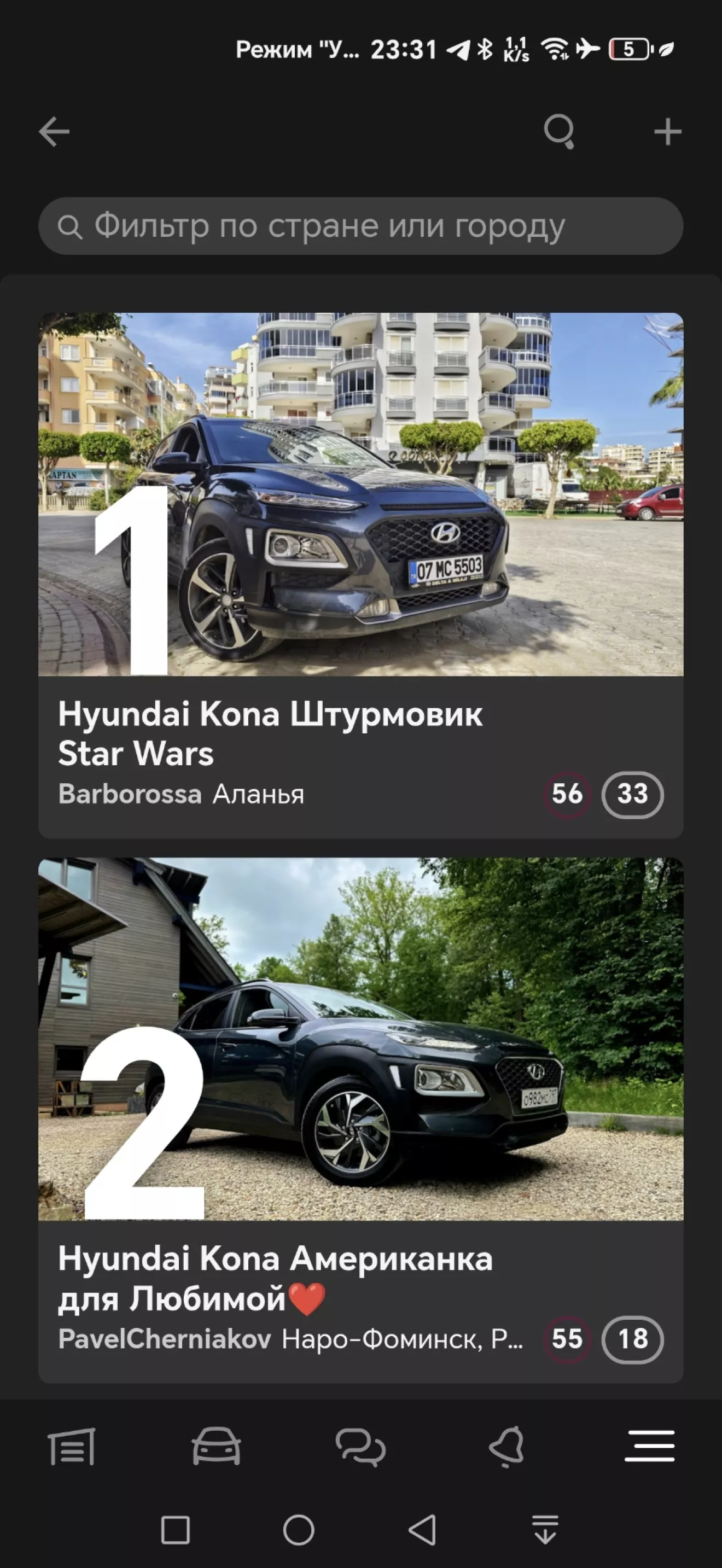722x1568 pixels.
Task: Open the messages tab
Action: (x=360, y=1446)
